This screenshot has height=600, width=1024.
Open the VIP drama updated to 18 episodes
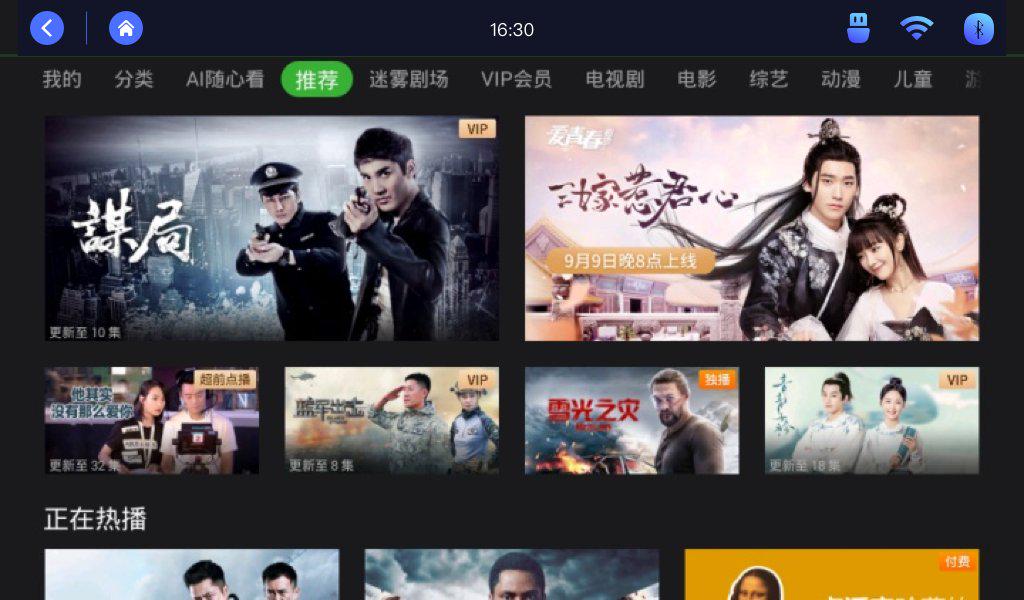pos(871,420)
